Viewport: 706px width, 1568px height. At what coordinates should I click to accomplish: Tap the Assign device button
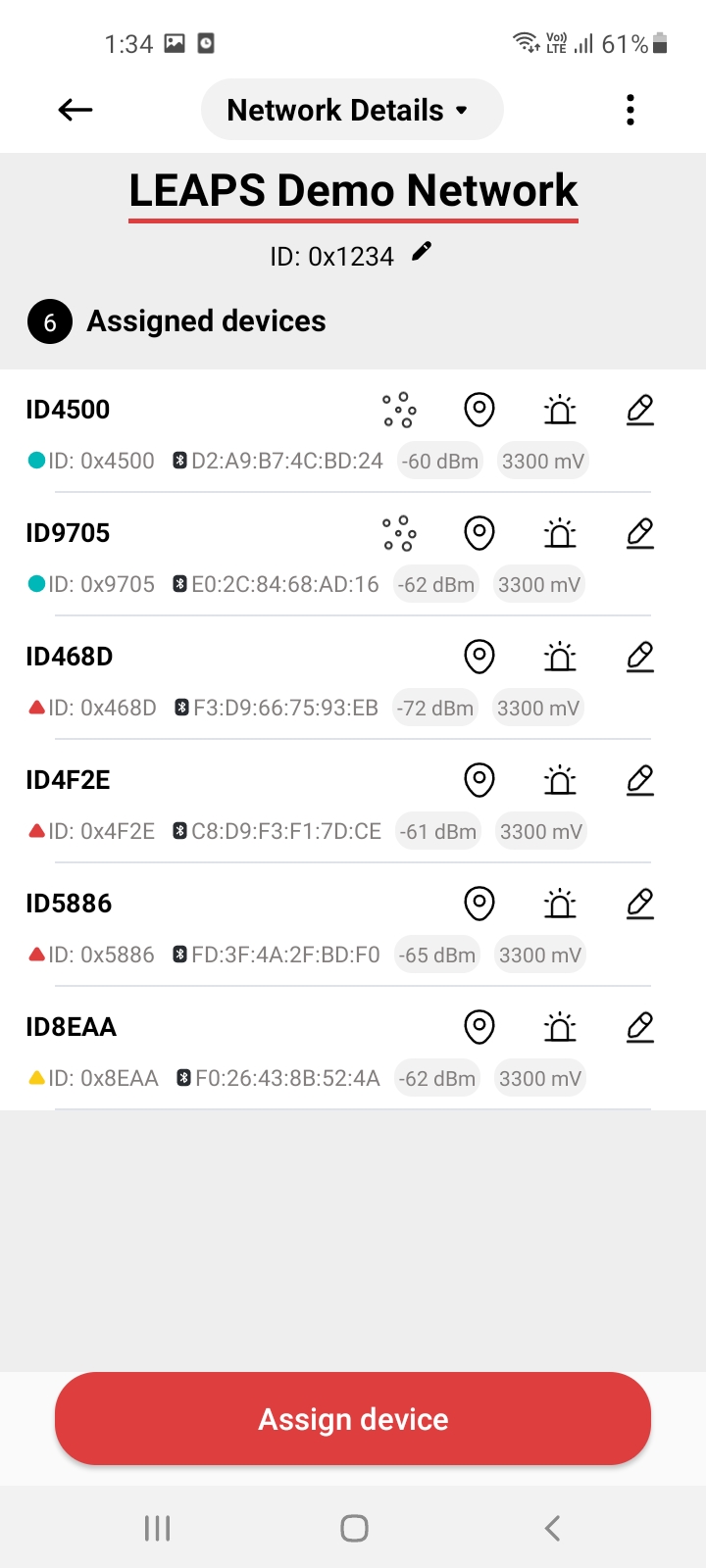(x=353, y=1419)
